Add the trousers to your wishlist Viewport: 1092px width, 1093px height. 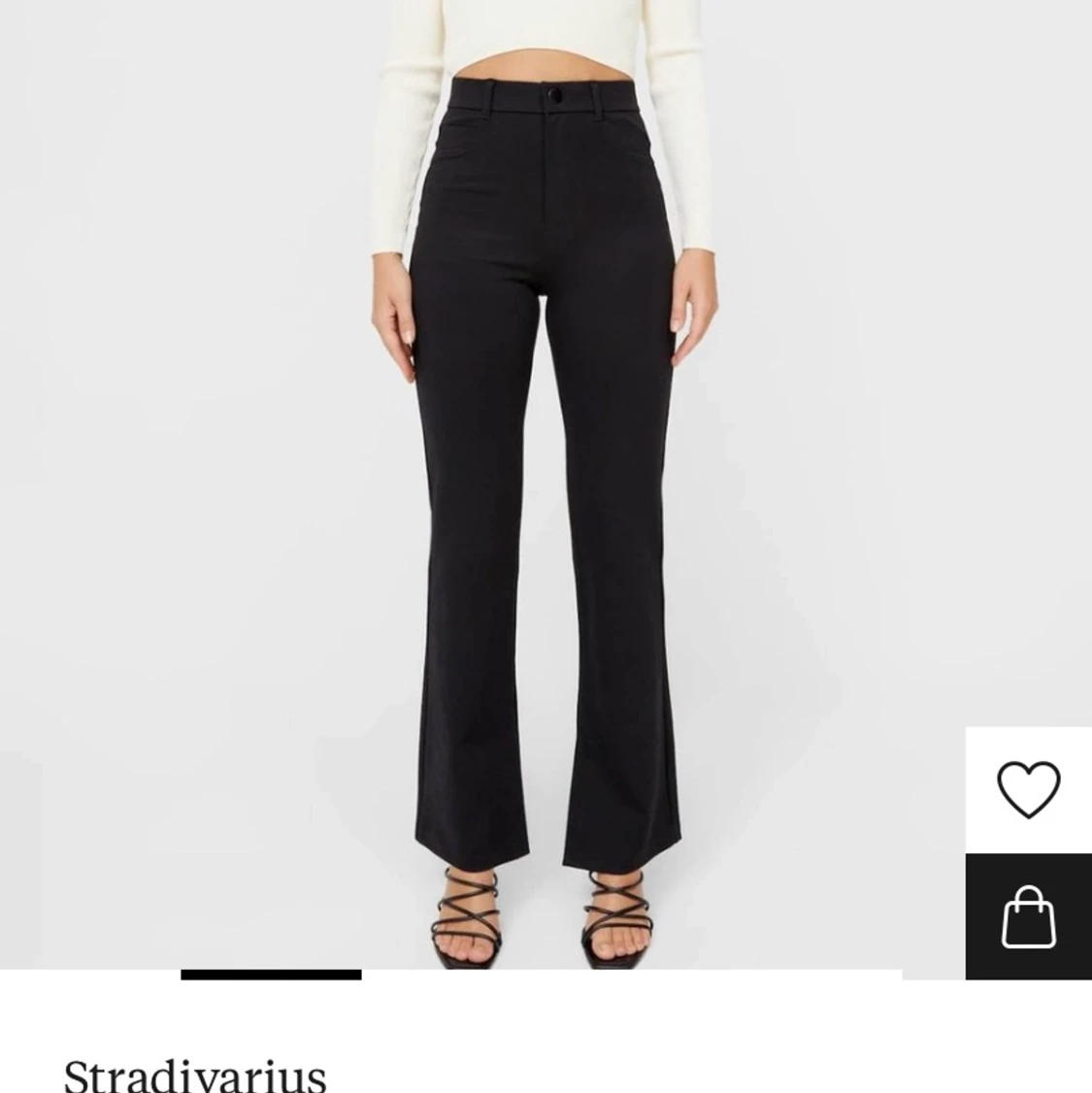coord(1029,788)
